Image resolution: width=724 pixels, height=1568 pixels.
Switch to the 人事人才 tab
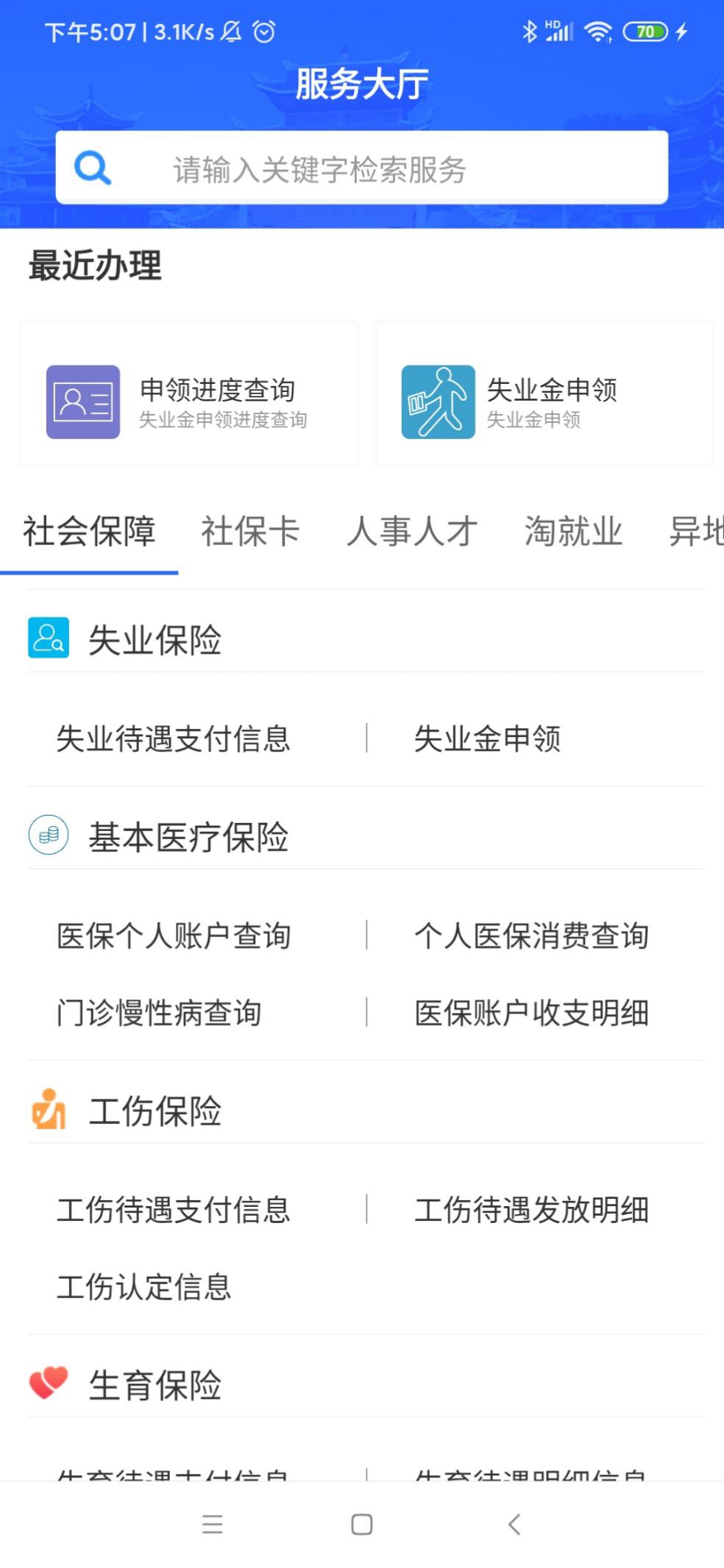412,531
